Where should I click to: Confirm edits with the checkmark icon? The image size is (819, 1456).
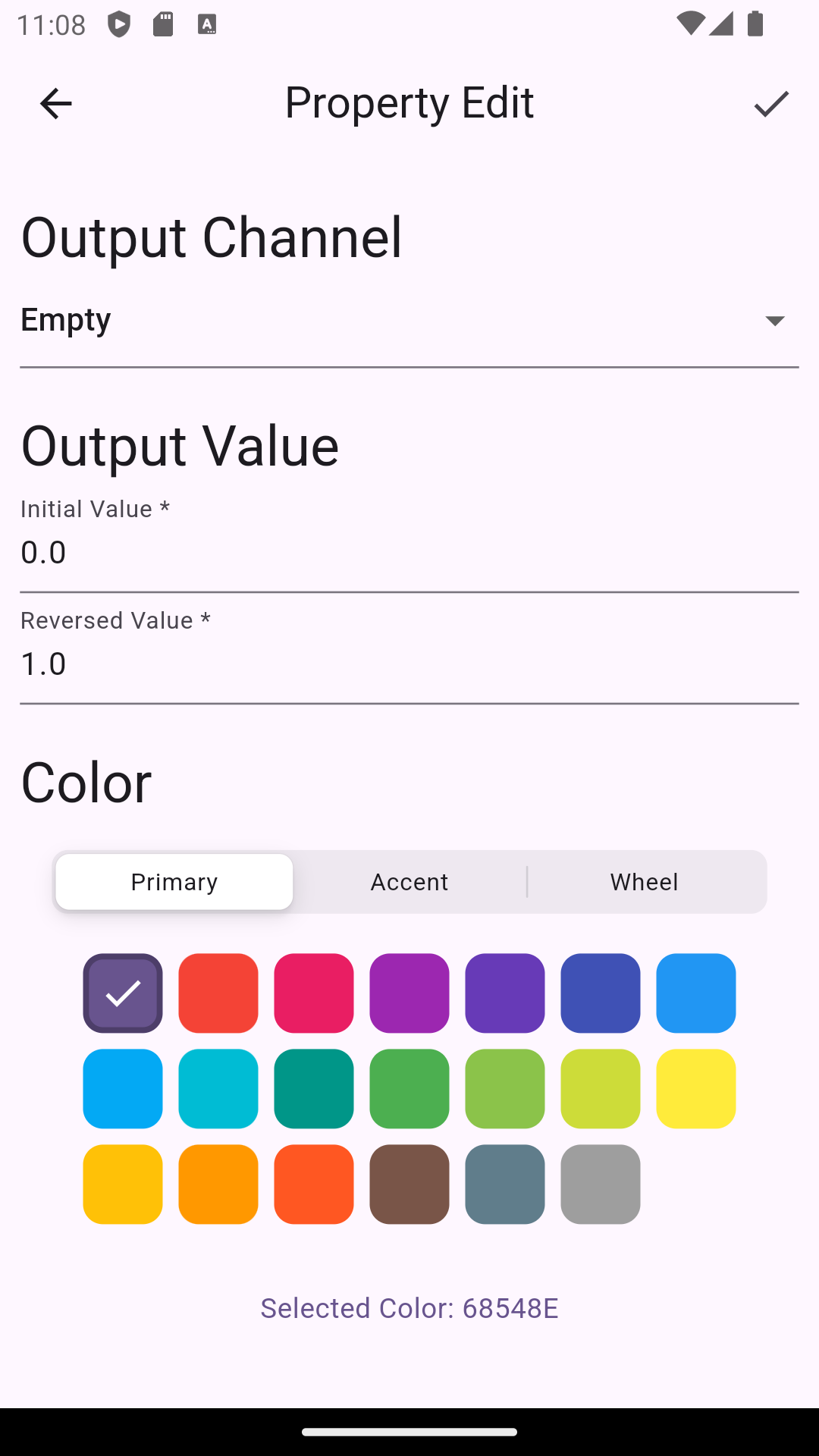(x=771, y=103)
